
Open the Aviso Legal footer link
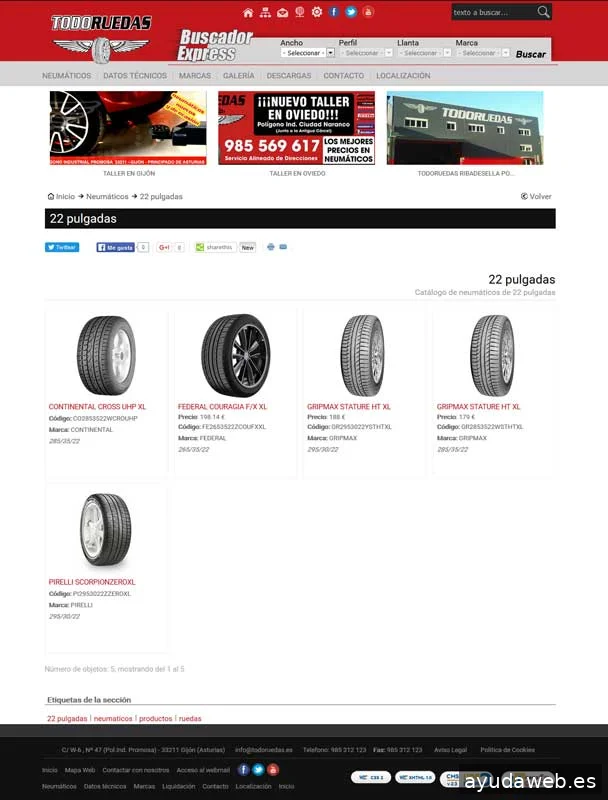[450, 750]
